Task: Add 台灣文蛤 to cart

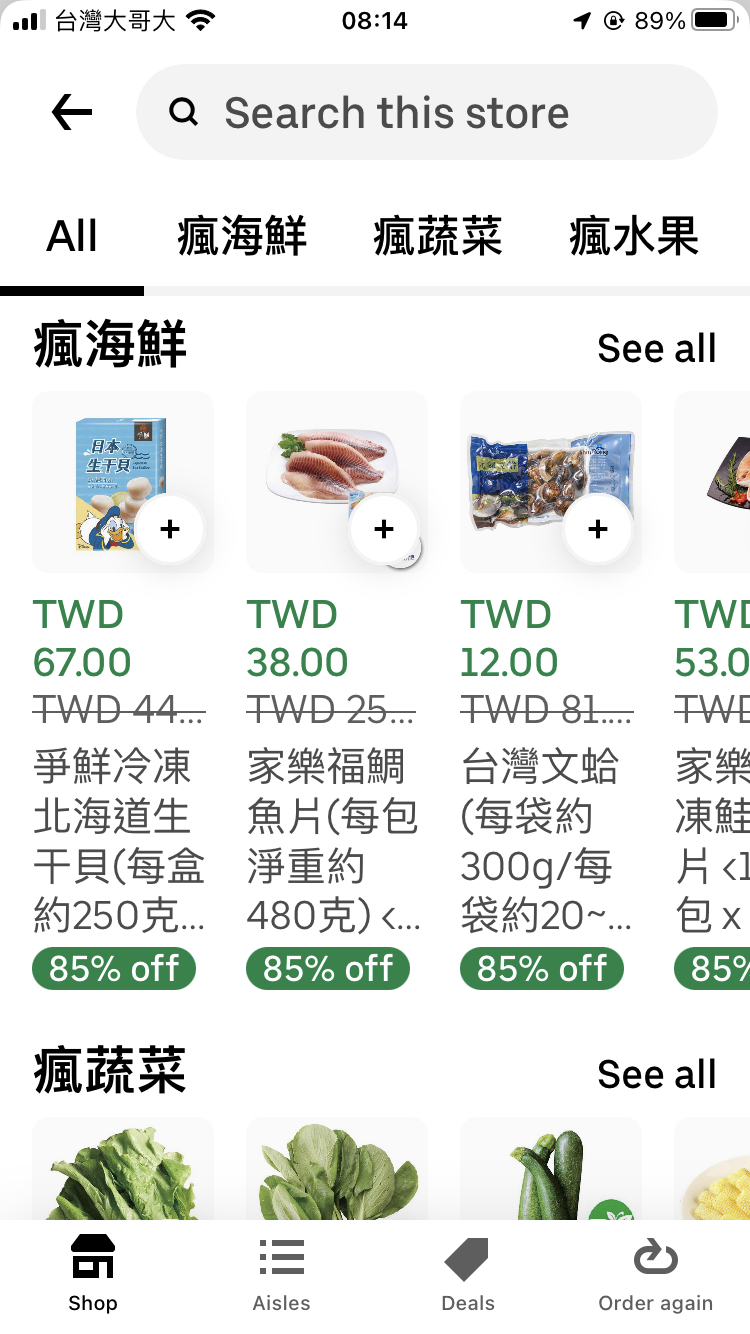Action: 598,529
